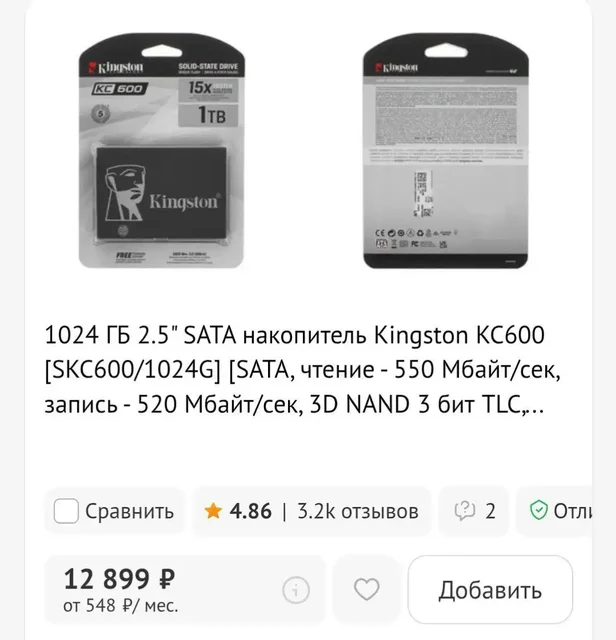Viewport: 616px width, 640px height.
Task: Open the questions chip showing 2
Action: [x=475, y=511]
